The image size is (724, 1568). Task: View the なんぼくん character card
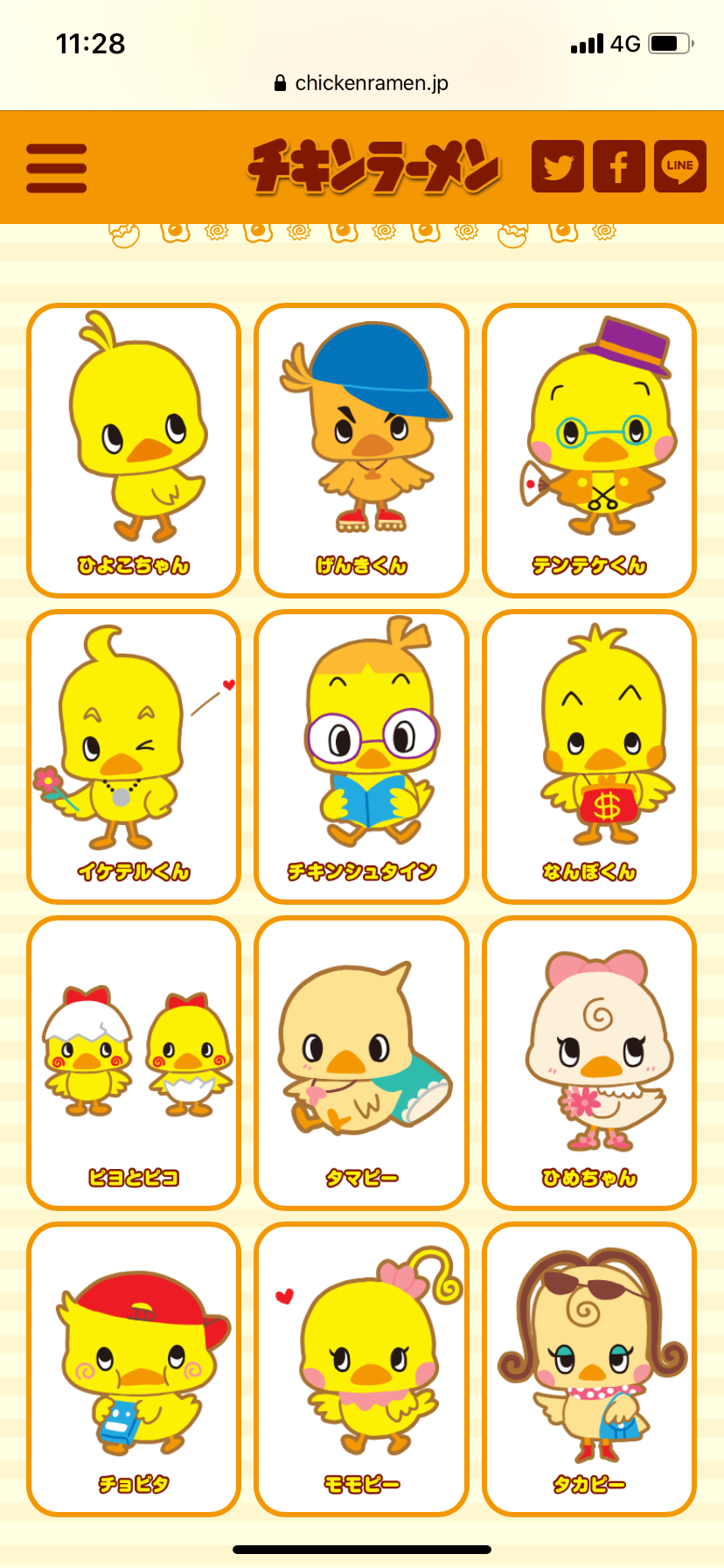589,757
